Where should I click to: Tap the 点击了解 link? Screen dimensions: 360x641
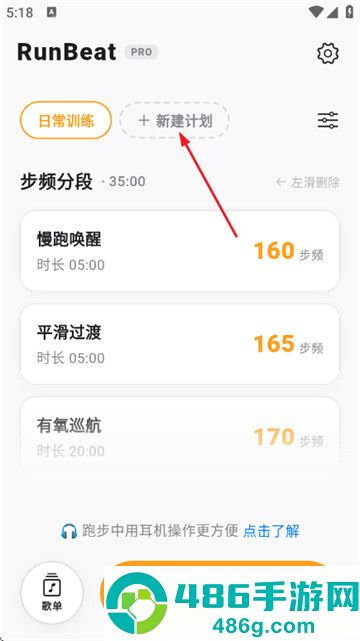(271, 531)
